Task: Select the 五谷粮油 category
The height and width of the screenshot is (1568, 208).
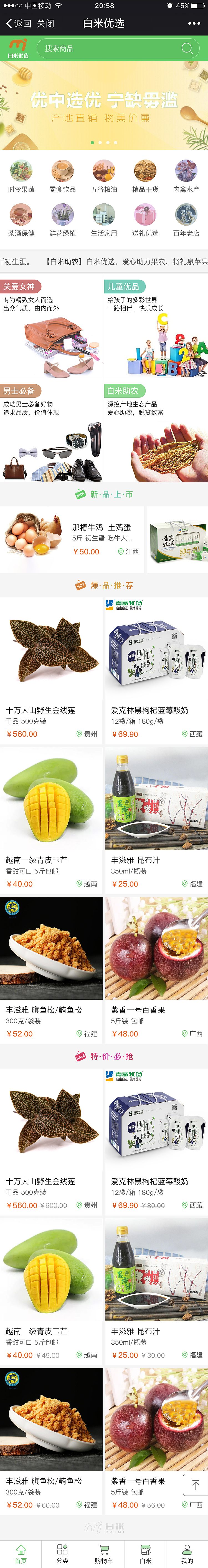Action: click(x=104, y=176)
